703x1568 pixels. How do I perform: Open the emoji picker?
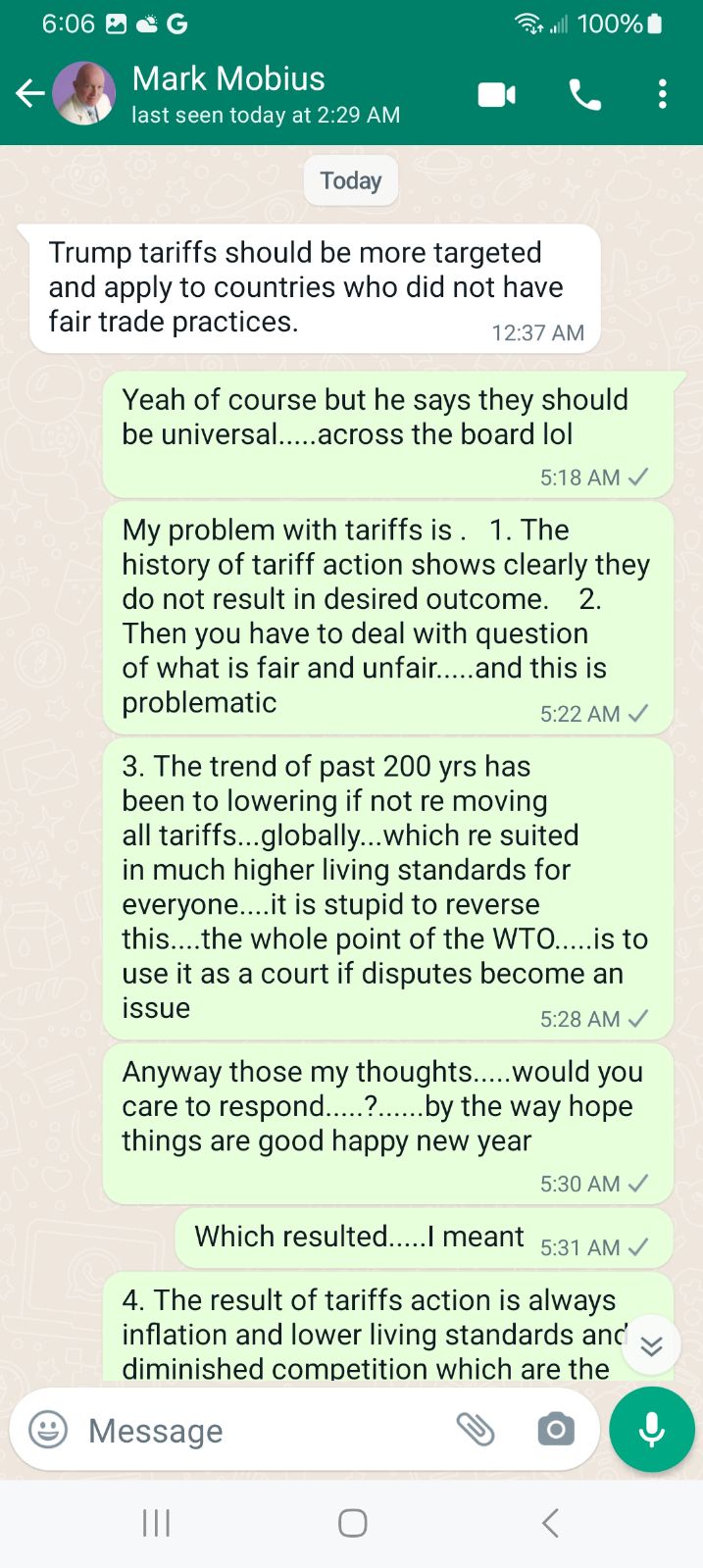tap(48, 1430)
